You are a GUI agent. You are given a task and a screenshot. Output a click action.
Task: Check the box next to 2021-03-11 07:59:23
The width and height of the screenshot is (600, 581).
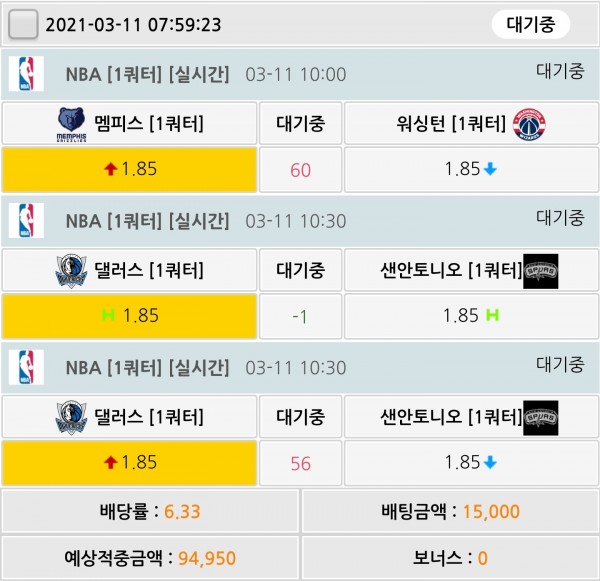23,24
